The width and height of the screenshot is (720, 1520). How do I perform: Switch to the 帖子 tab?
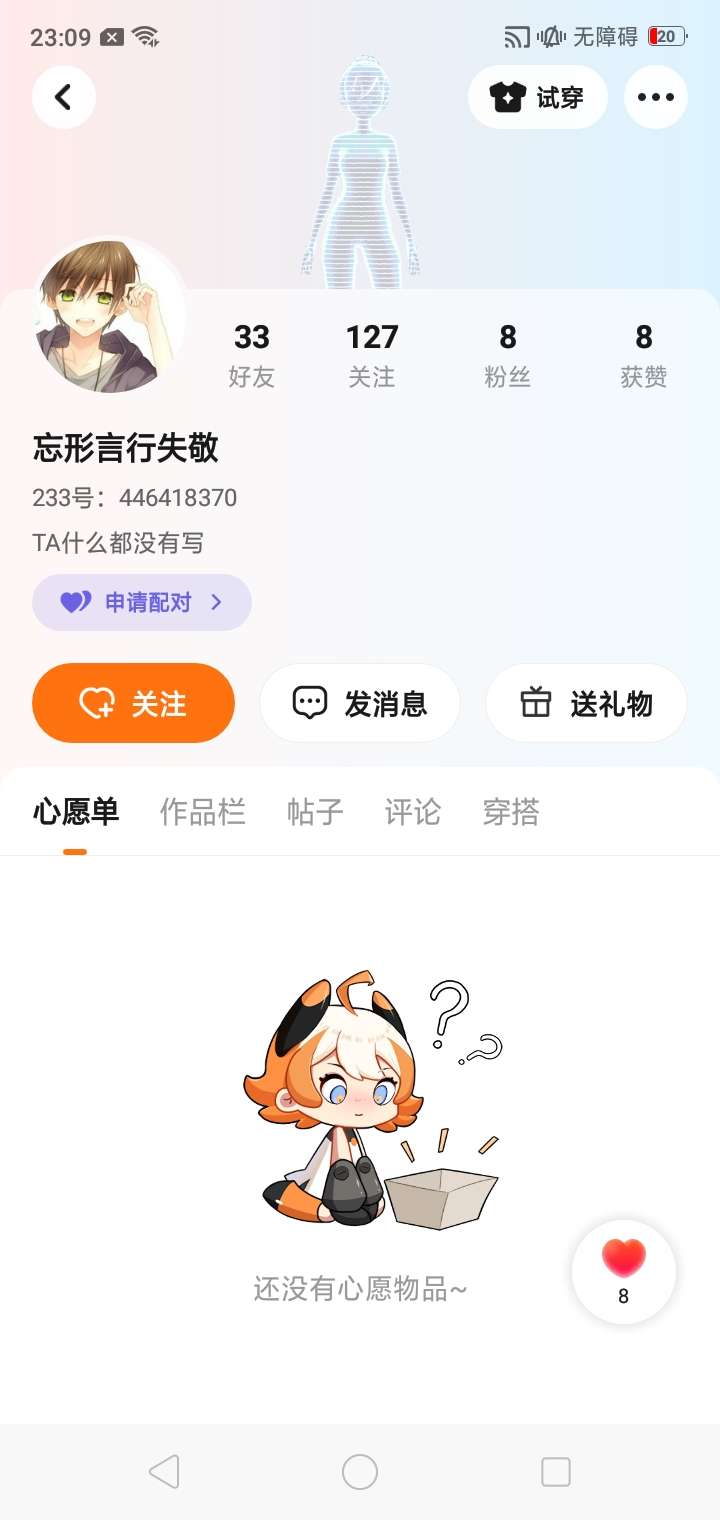click(315, 812)
